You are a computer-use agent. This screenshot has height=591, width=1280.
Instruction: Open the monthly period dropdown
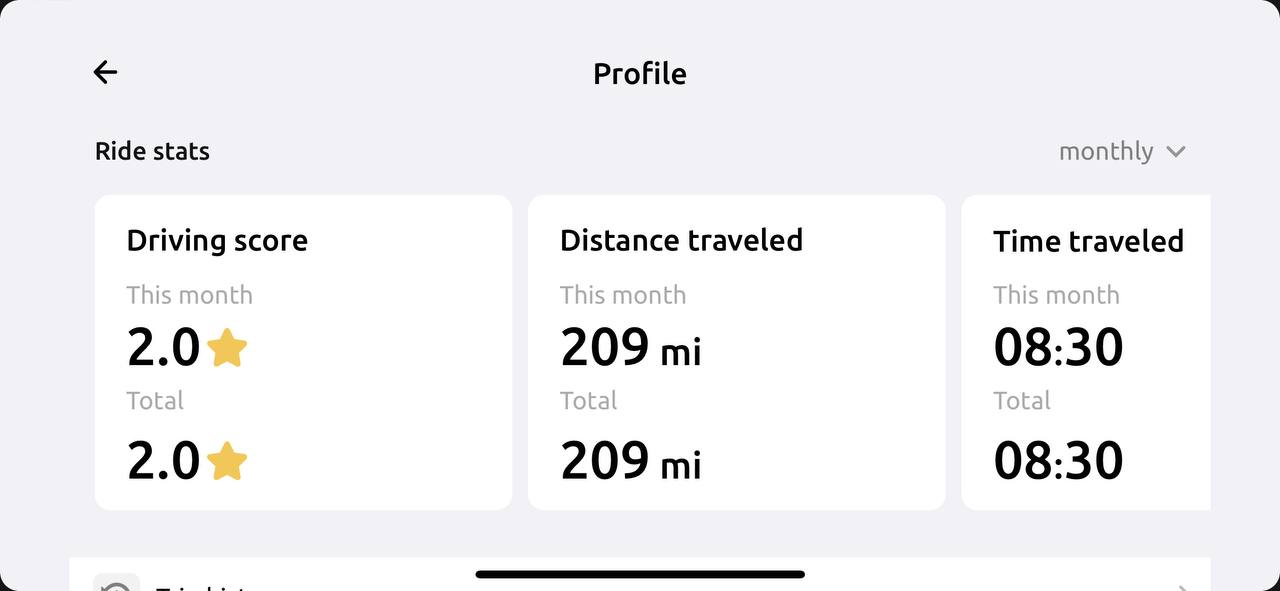tap(1121, 151)
